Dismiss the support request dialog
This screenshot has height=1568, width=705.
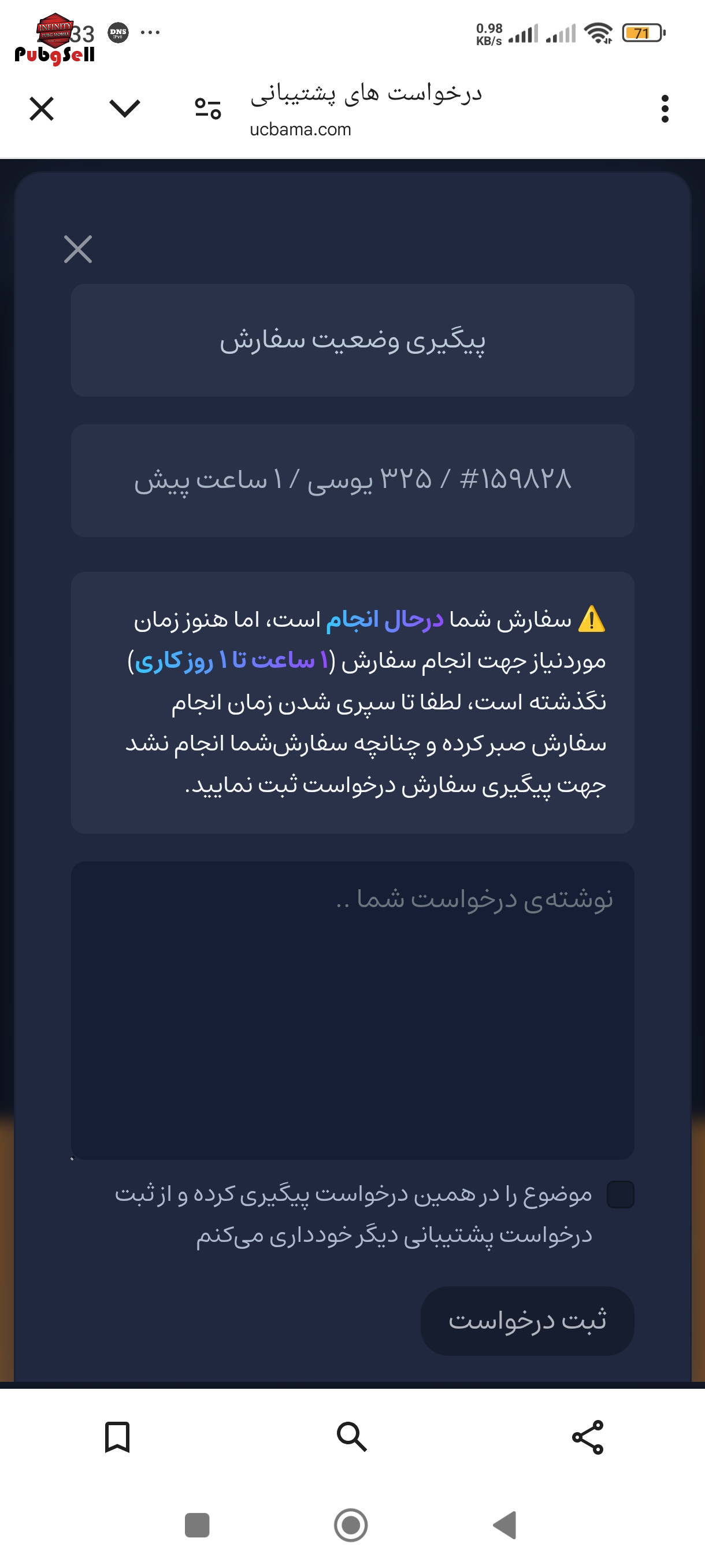point(78,250)
